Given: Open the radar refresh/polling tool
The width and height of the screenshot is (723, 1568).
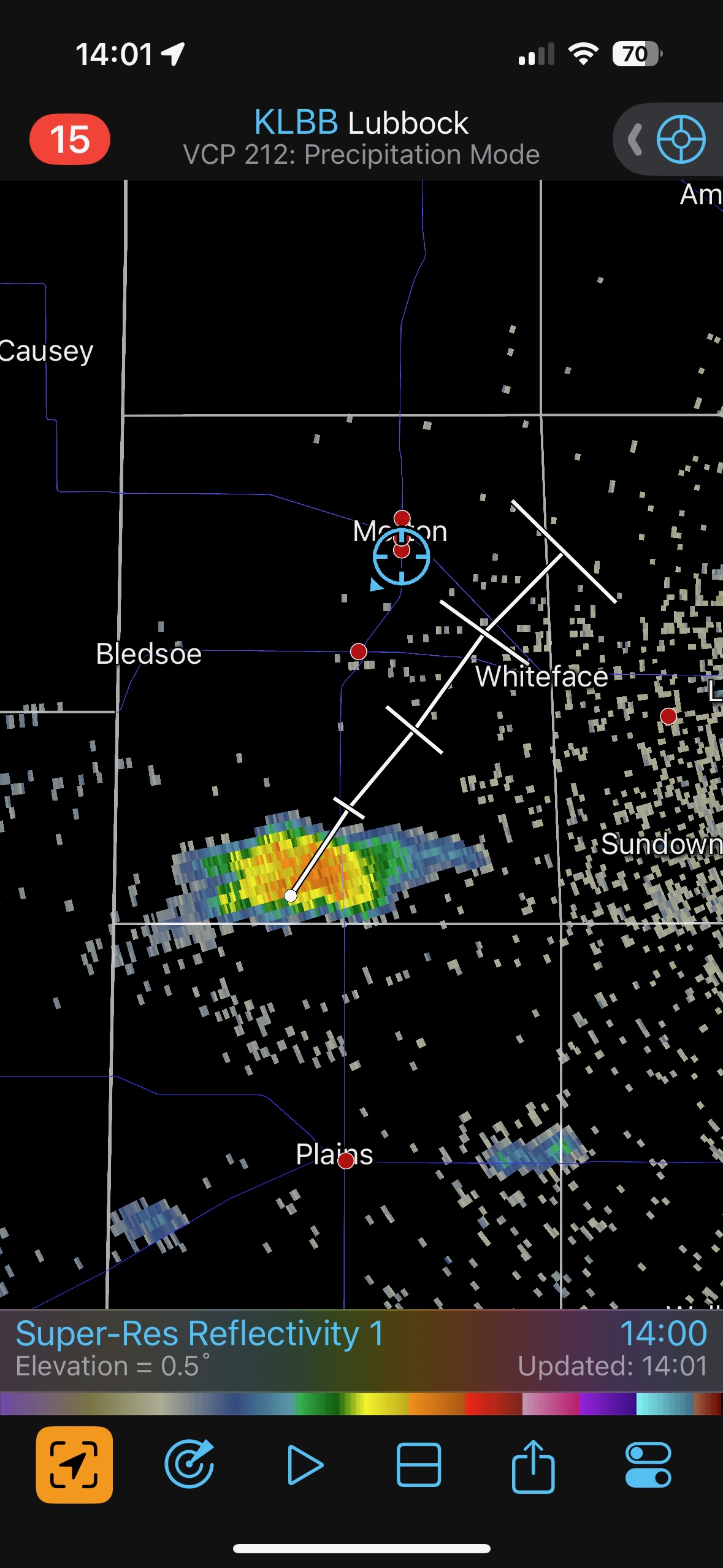Looking at the screenshot, I should click(189, 1465).
